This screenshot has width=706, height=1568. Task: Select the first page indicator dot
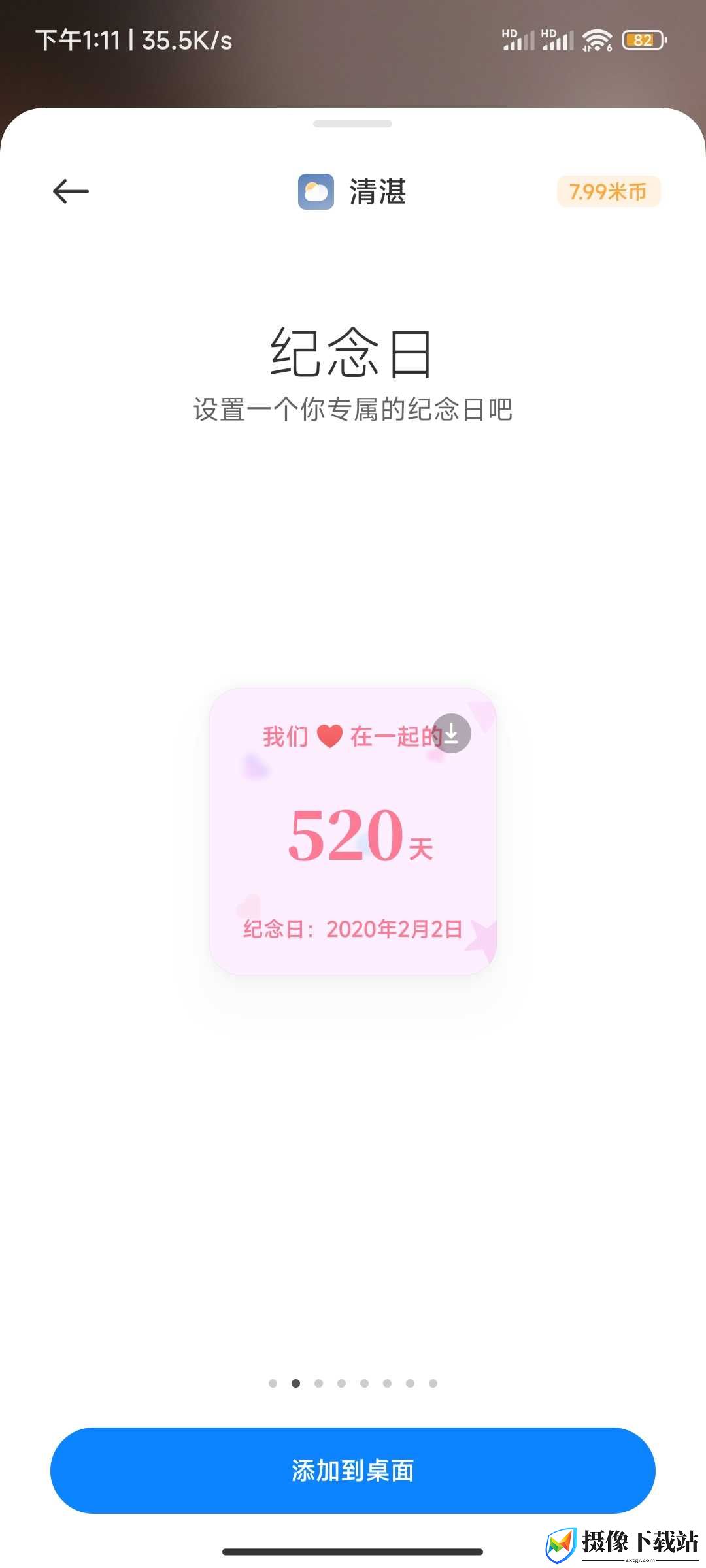(273, 1383)
